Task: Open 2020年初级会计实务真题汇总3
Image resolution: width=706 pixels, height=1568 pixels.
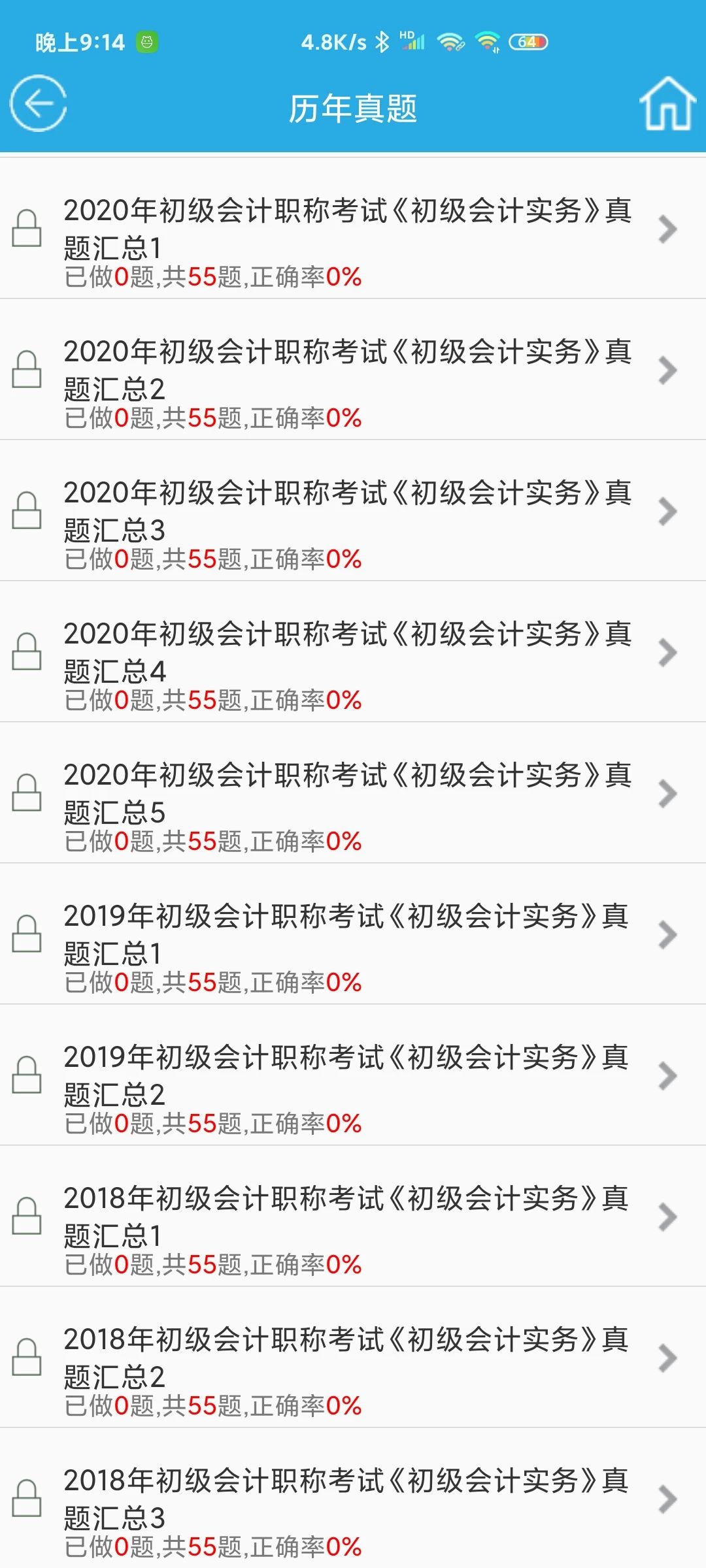Action: (x=346, y=512)
